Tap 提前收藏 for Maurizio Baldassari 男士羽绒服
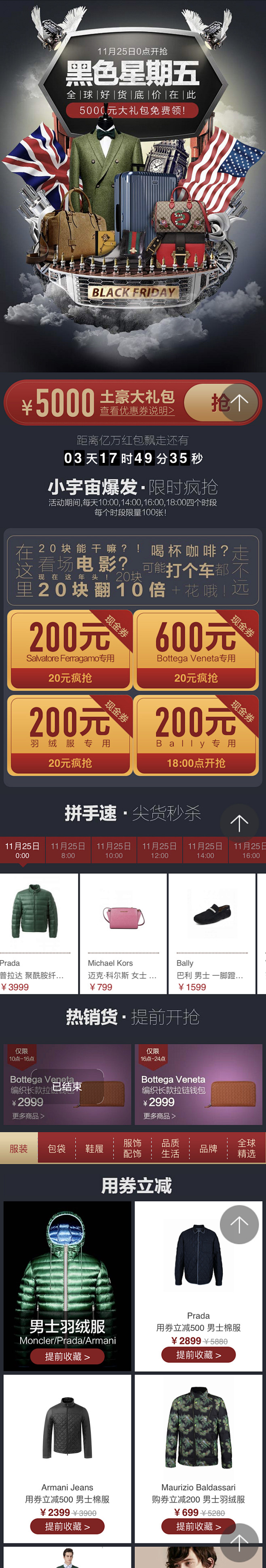This screenshot has height=1568, width=266. 198,1527
